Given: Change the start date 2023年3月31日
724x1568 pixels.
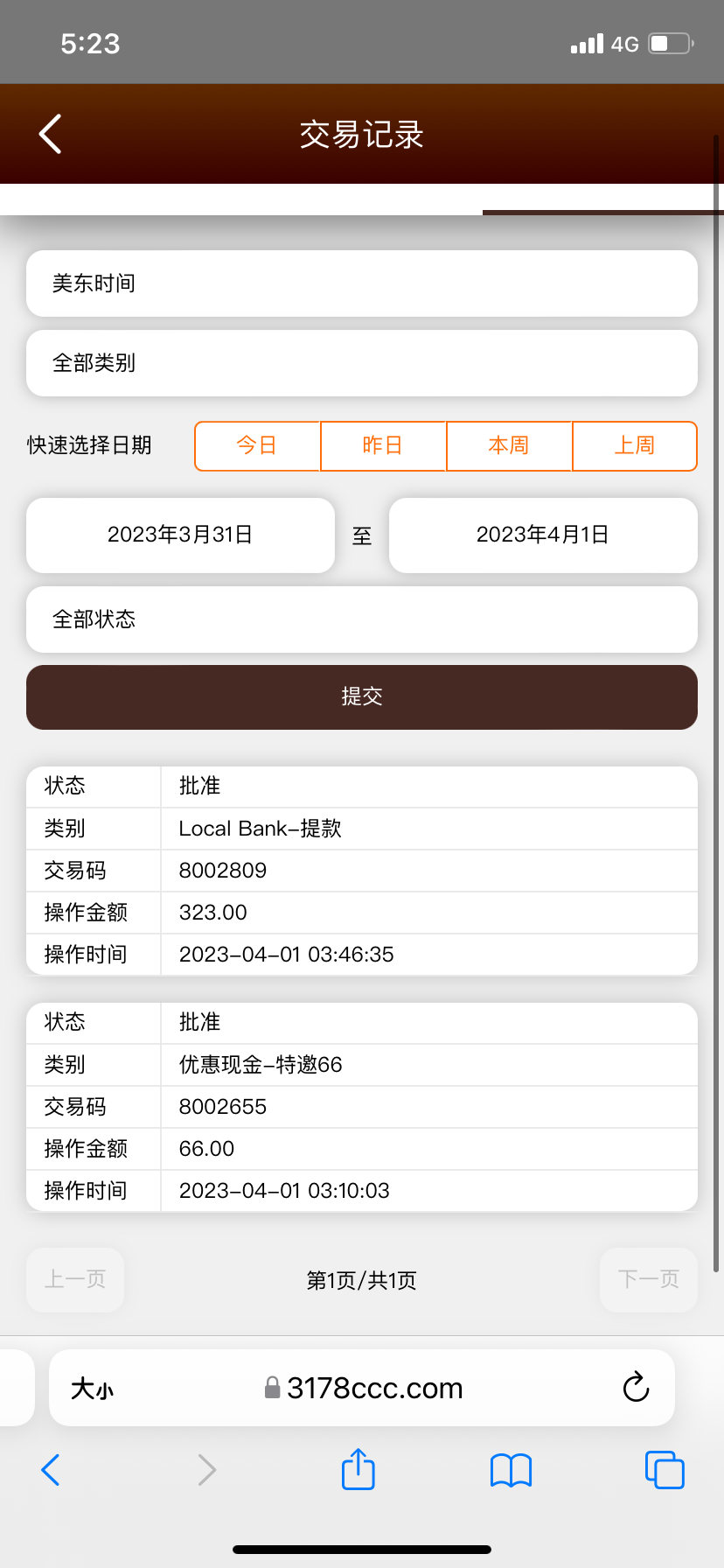Looking at the screenshot, I should point(181,535).
